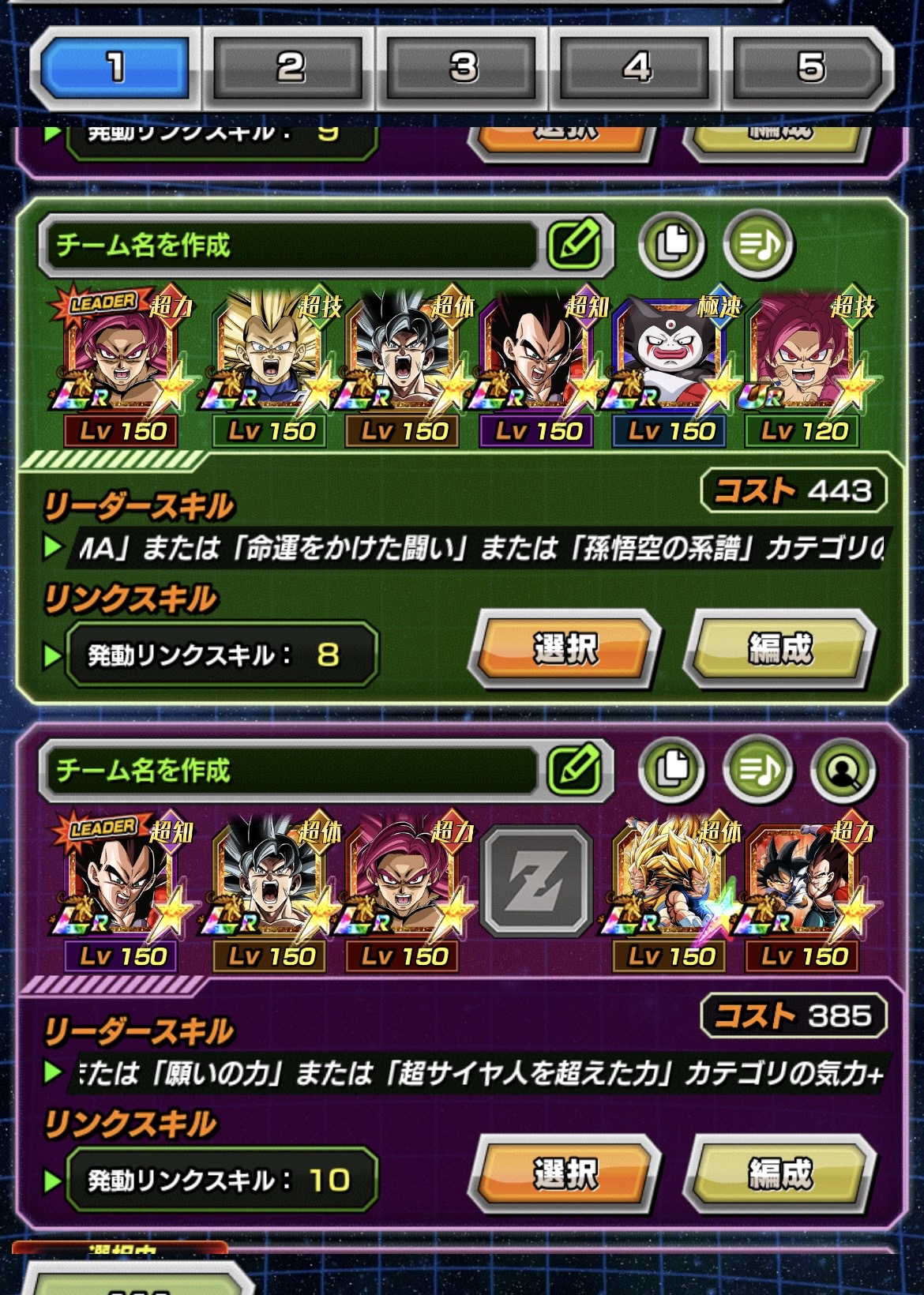Edit the name of the cost 443 team

576,244
